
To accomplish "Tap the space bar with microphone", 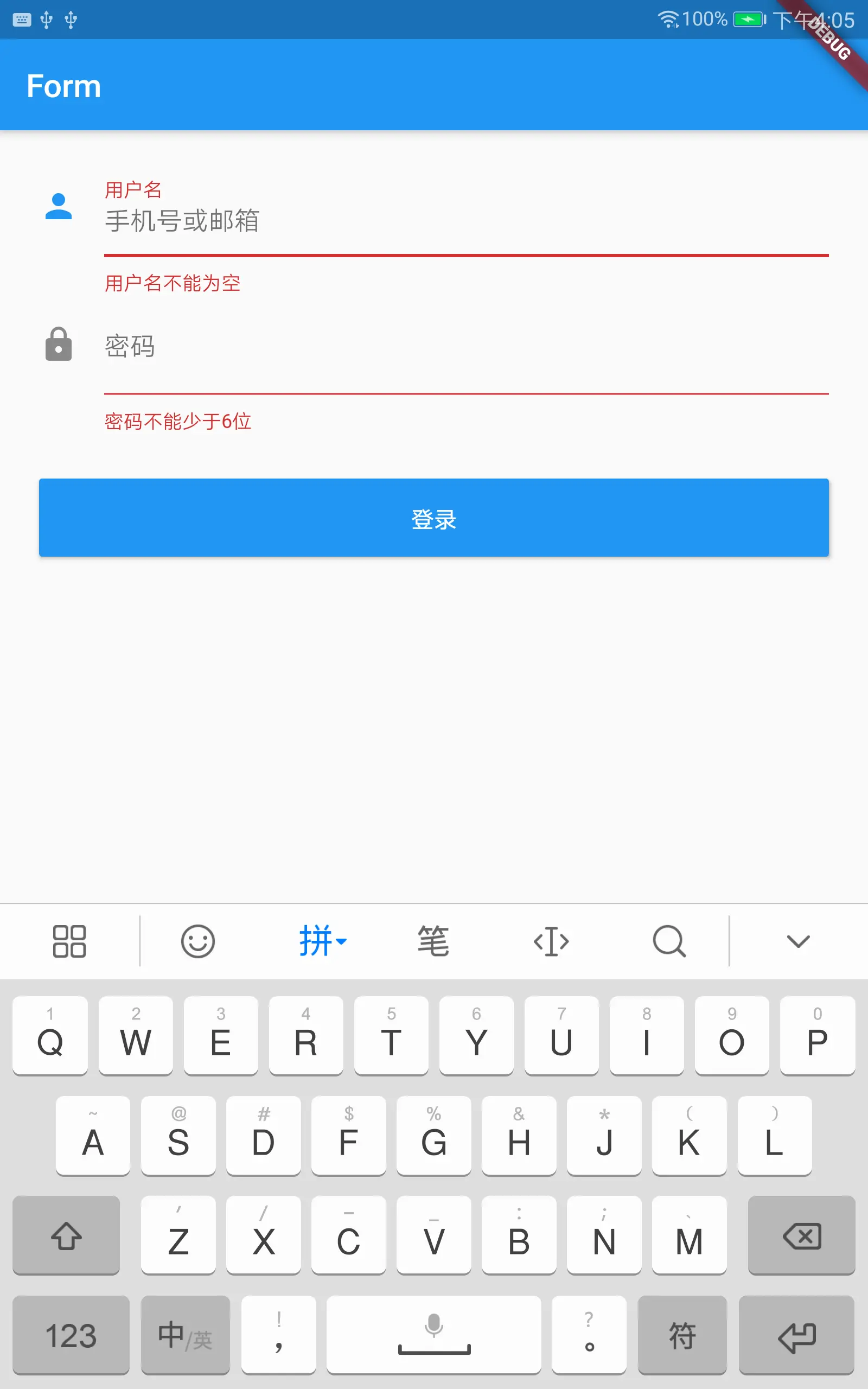I will tap(434, 1335).
